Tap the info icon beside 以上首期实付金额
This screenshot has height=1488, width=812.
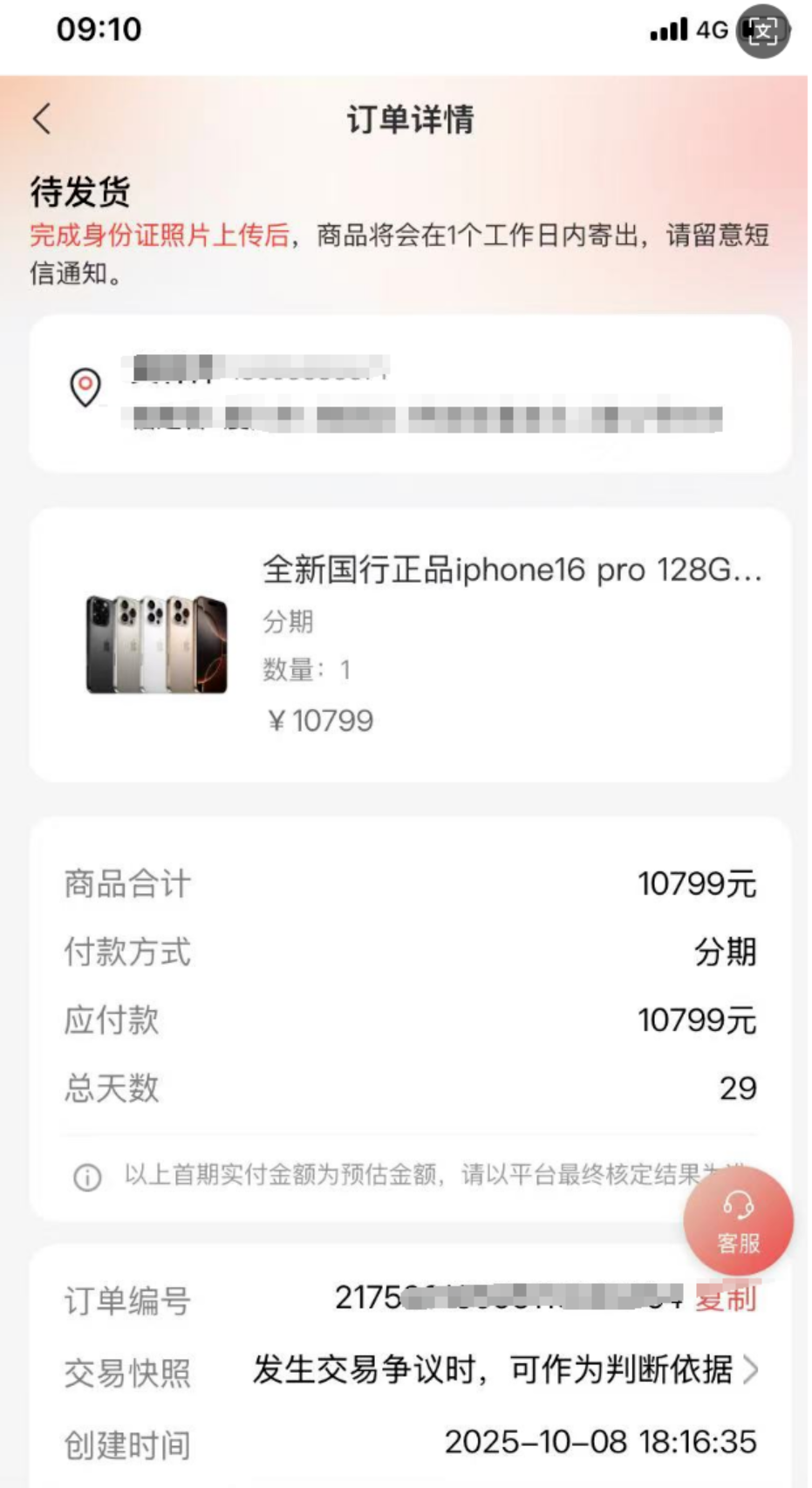87,1177
